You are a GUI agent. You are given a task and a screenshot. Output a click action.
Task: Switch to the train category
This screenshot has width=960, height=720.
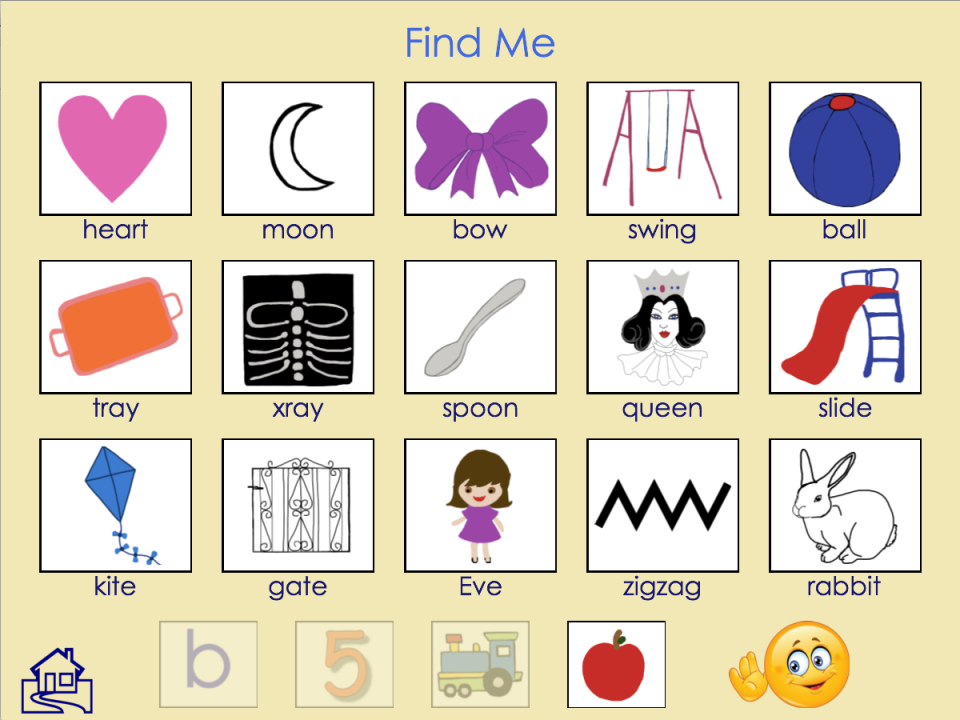pyautogui.click(x=480, y=664)
